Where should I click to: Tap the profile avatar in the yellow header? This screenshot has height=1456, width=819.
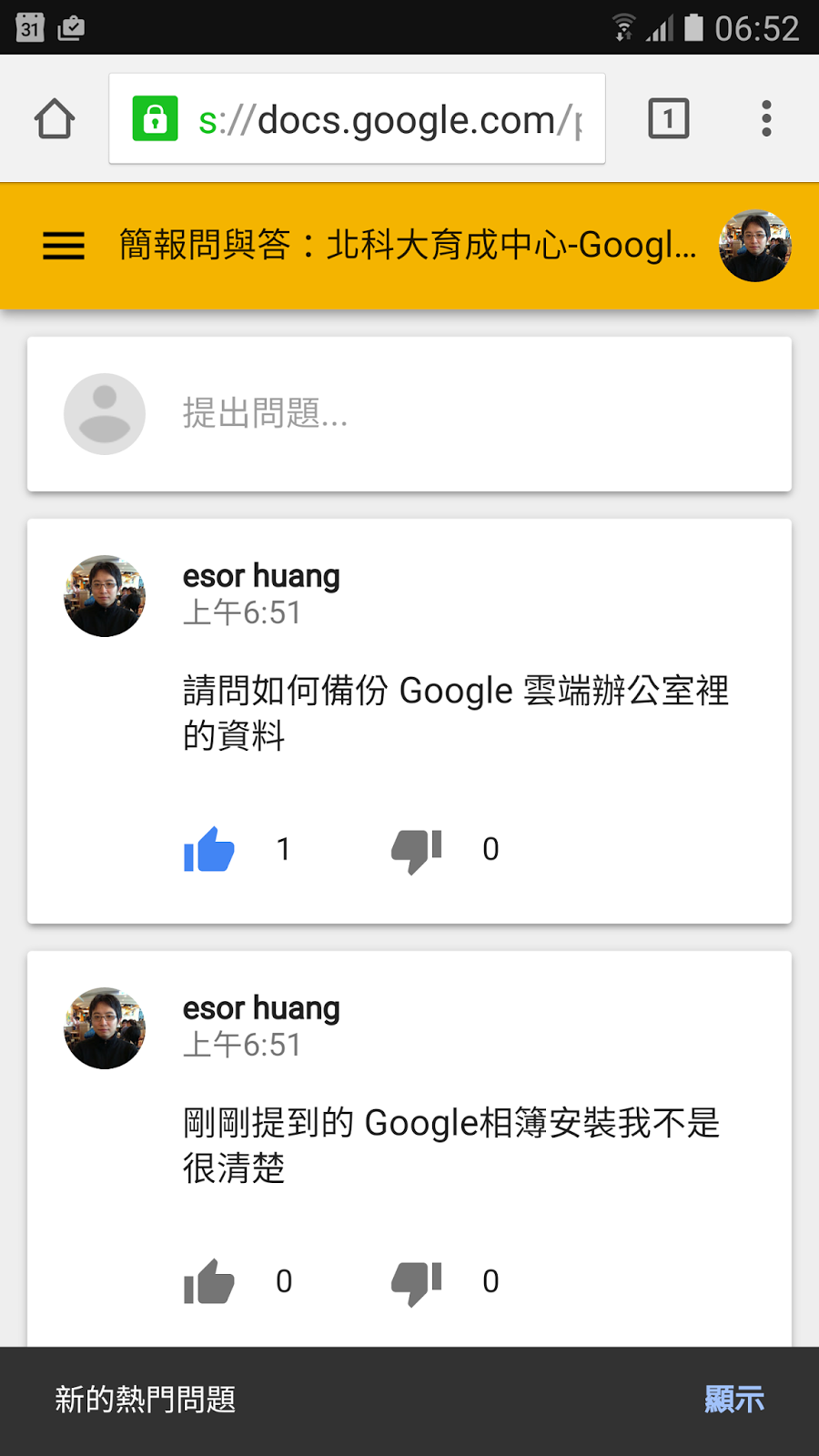(754, 246)
